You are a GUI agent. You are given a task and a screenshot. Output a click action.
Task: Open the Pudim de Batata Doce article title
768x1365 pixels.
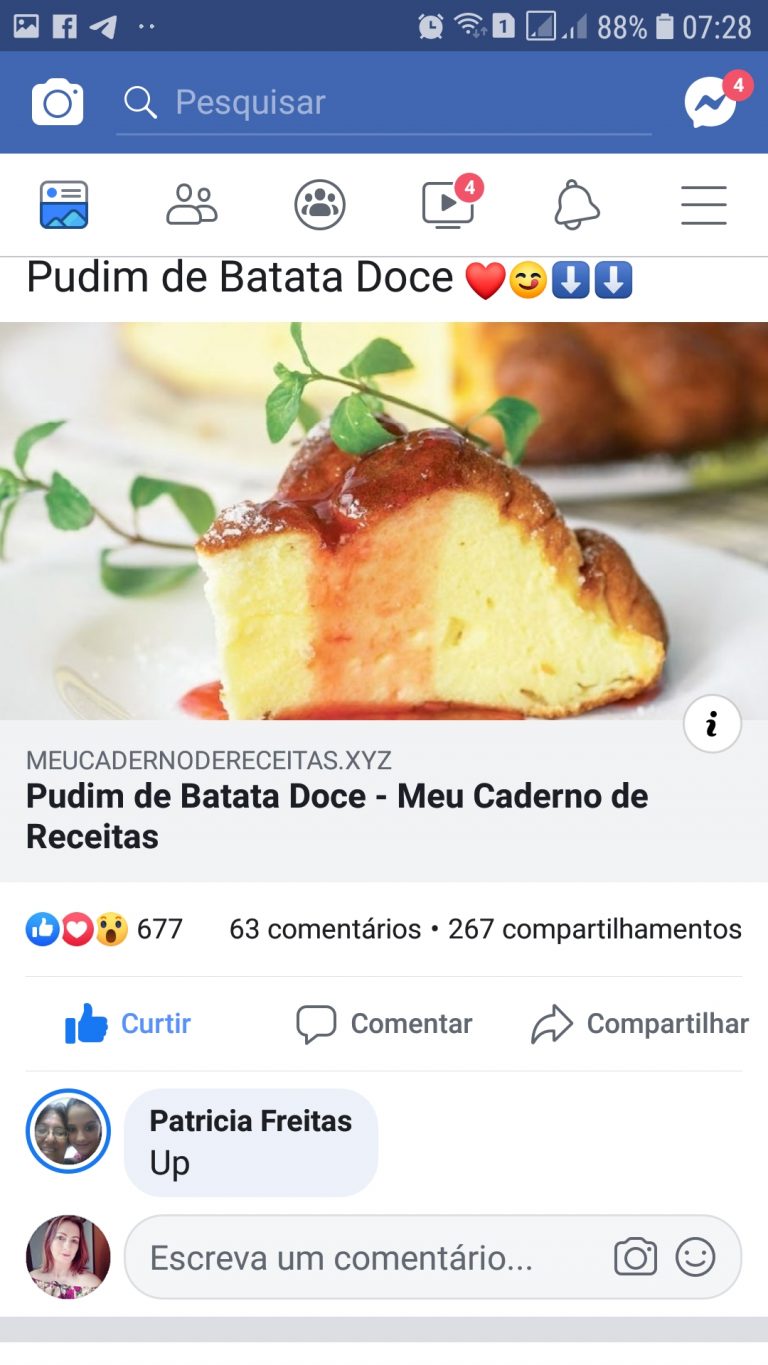pyautogui.click(x=336, y=816)
